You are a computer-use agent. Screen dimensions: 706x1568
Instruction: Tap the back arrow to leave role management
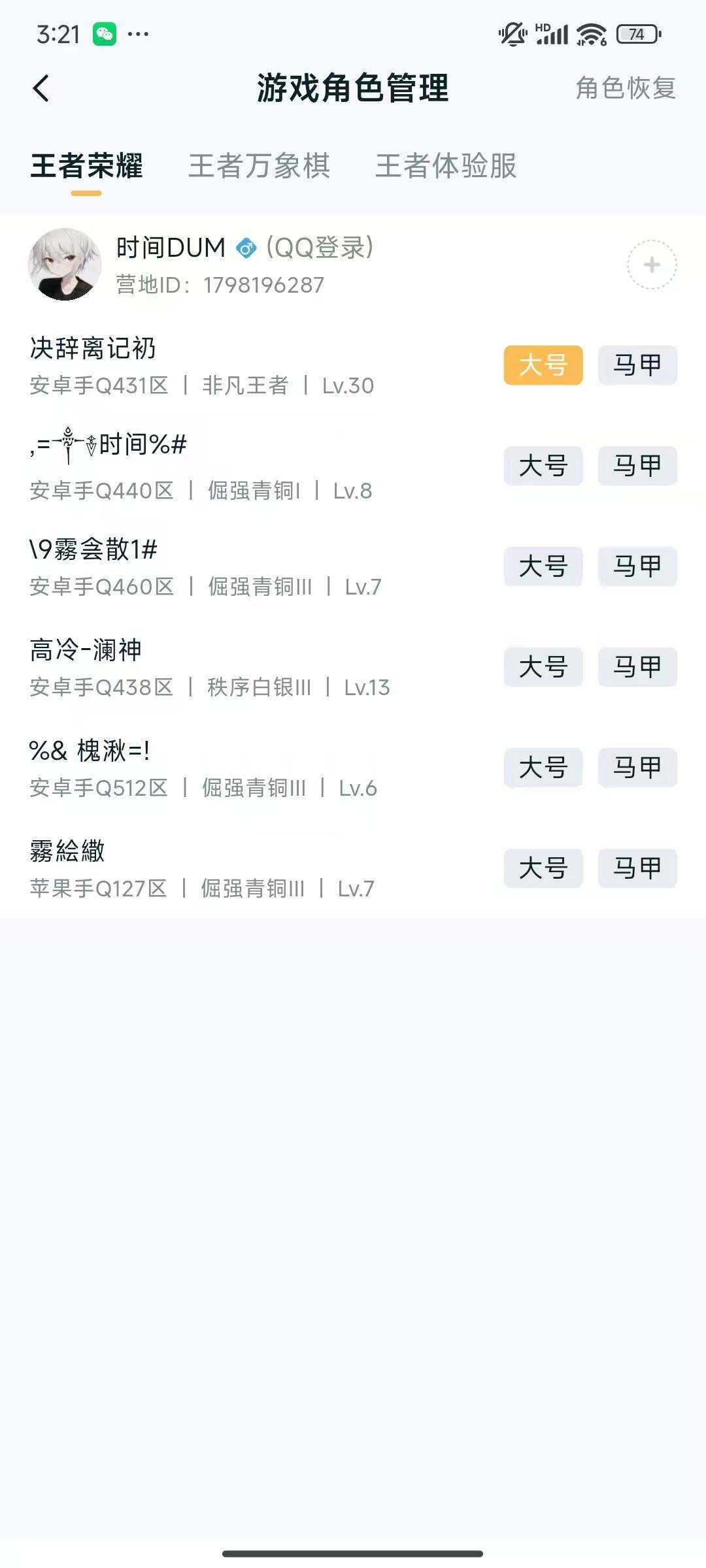click(41, 89)
